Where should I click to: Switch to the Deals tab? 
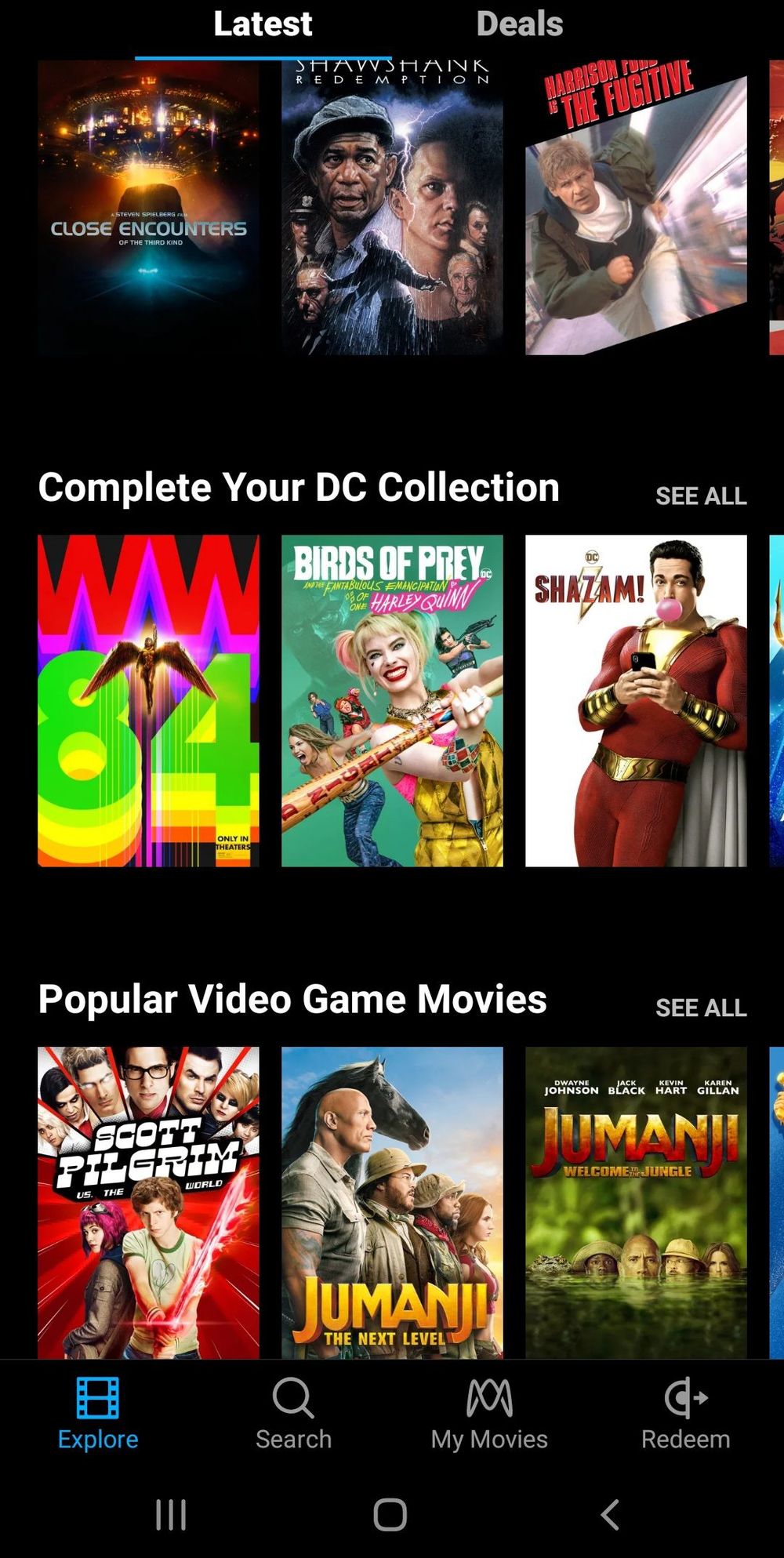519,24
